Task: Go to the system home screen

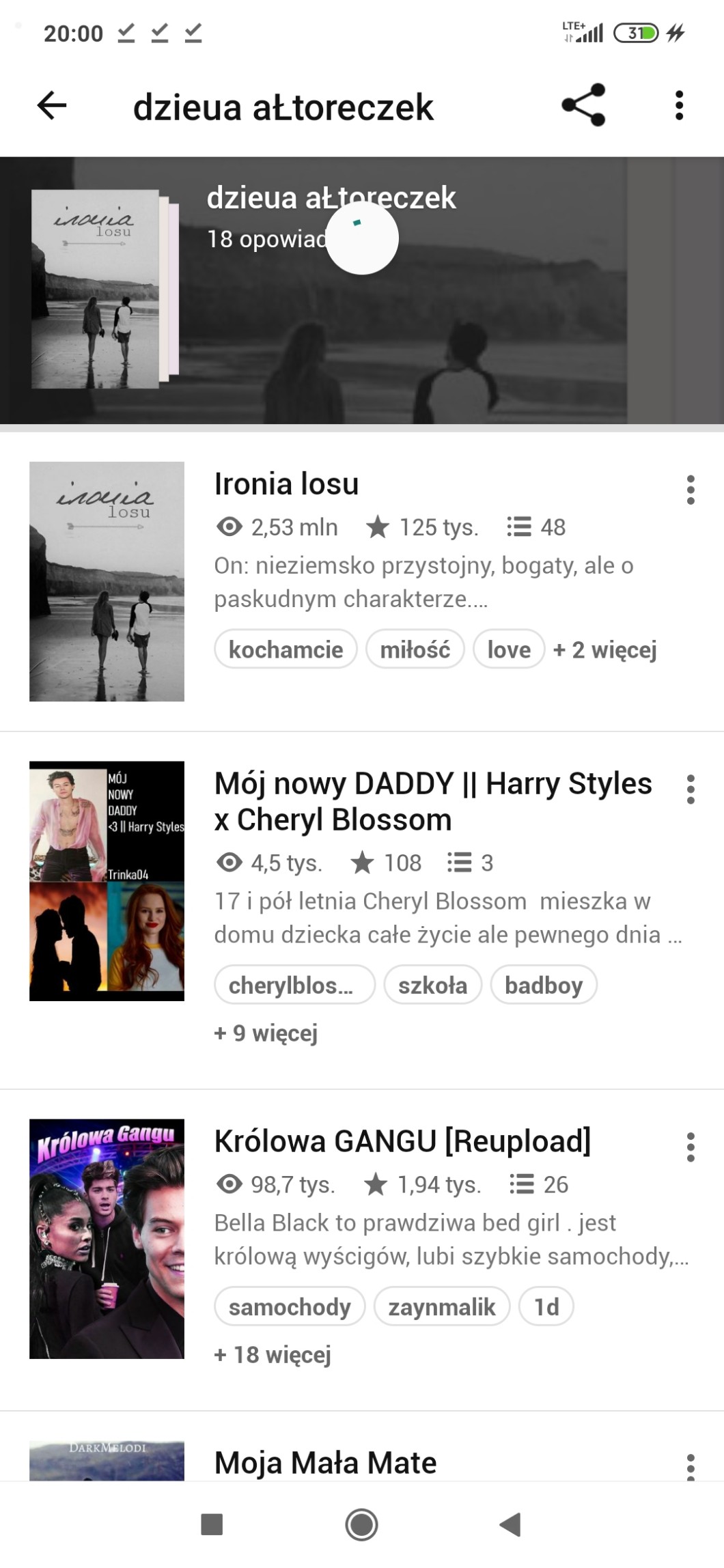Action: (361, 1524)
